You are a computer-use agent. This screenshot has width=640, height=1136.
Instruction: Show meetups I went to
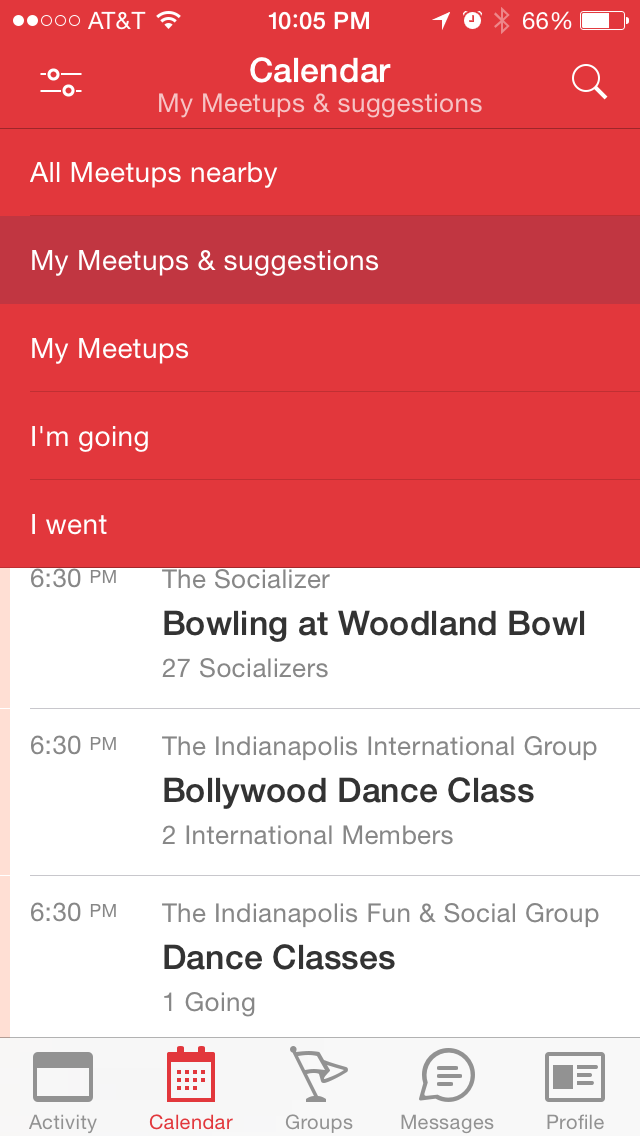click(x=320, y=524)
